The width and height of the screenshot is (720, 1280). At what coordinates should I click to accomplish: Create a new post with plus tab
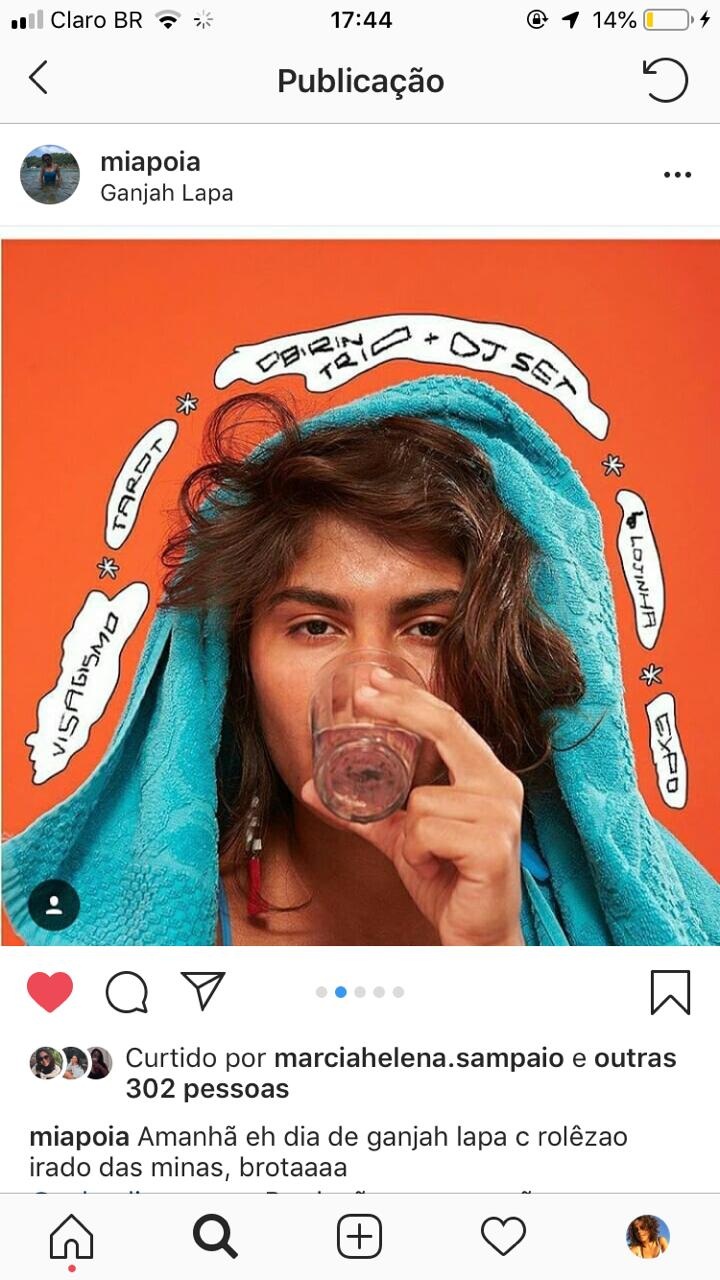(x=359, y=1238)
